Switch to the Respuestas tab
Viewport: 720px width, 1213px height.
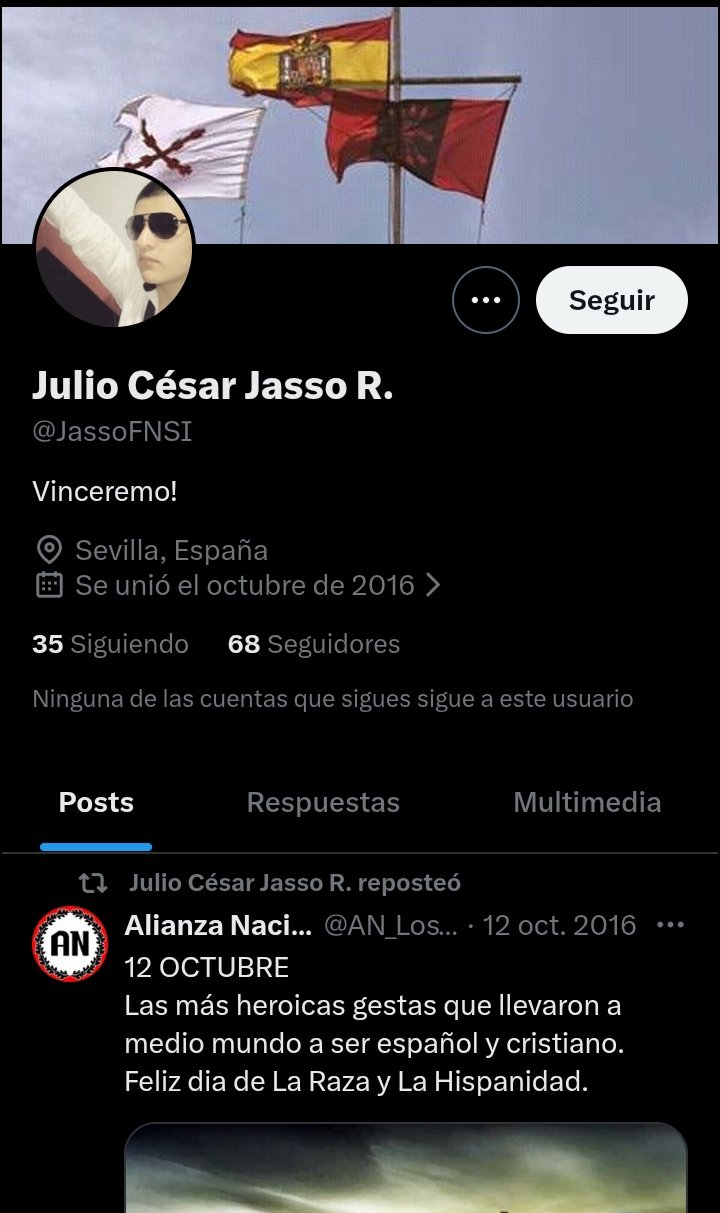coord(323,802)
